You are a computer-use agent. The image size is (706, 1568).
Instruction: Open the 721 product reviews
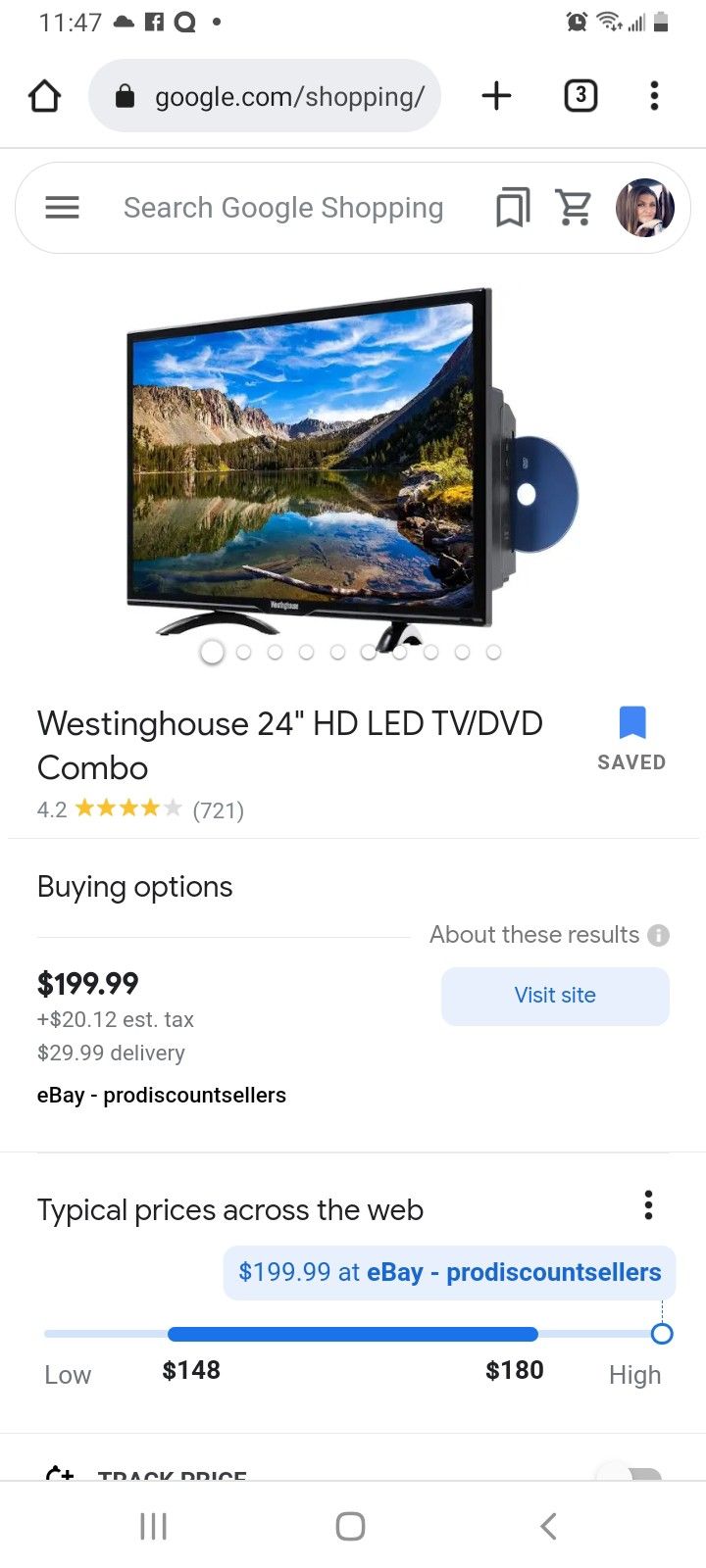tap(218, 810)
